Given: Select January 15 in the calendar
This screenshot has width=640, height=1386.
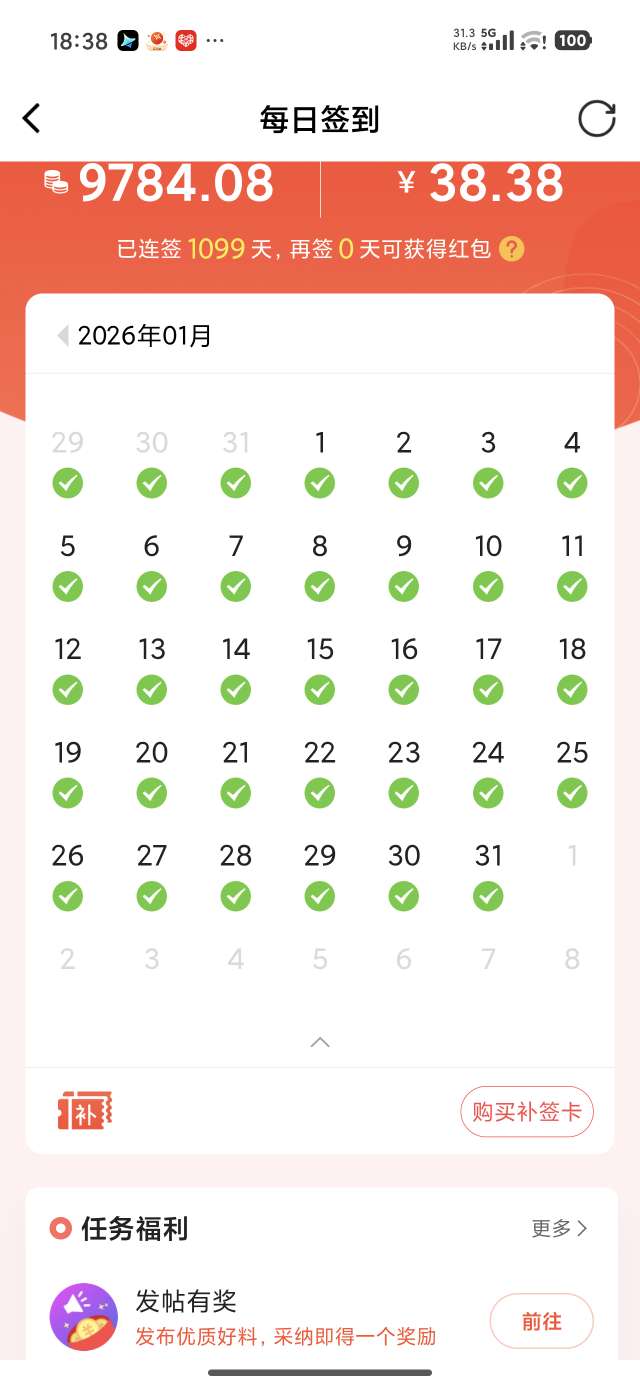Looking at the screenshot, I should pos(320,667).
